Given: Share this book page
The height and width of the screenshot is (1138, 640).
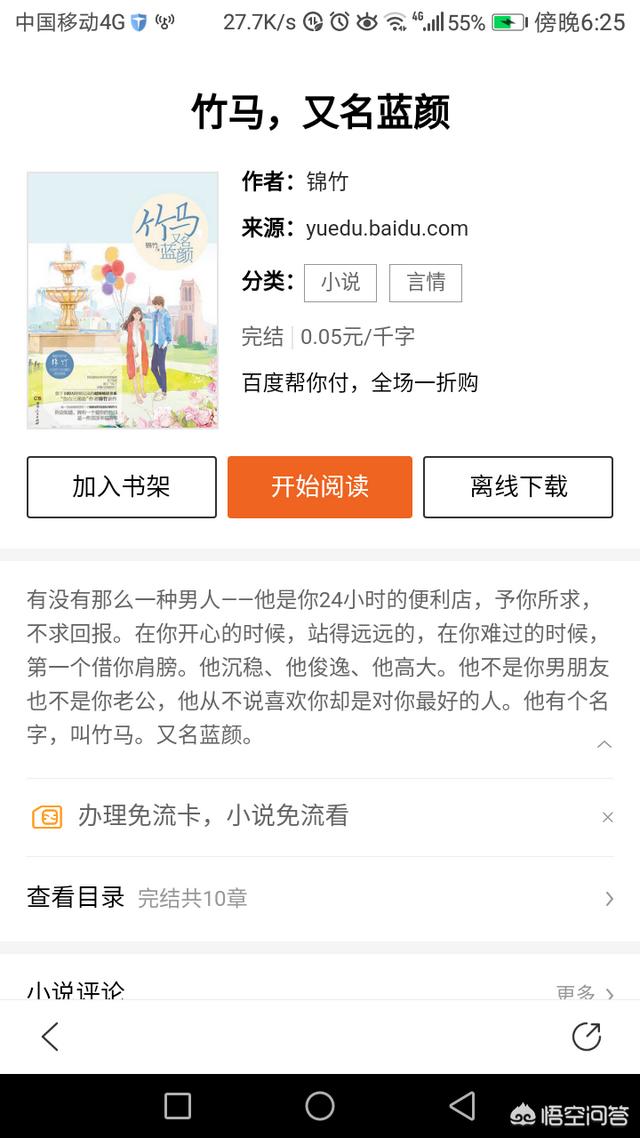Looking at the screenshot, I should [x=586, y=1036].
